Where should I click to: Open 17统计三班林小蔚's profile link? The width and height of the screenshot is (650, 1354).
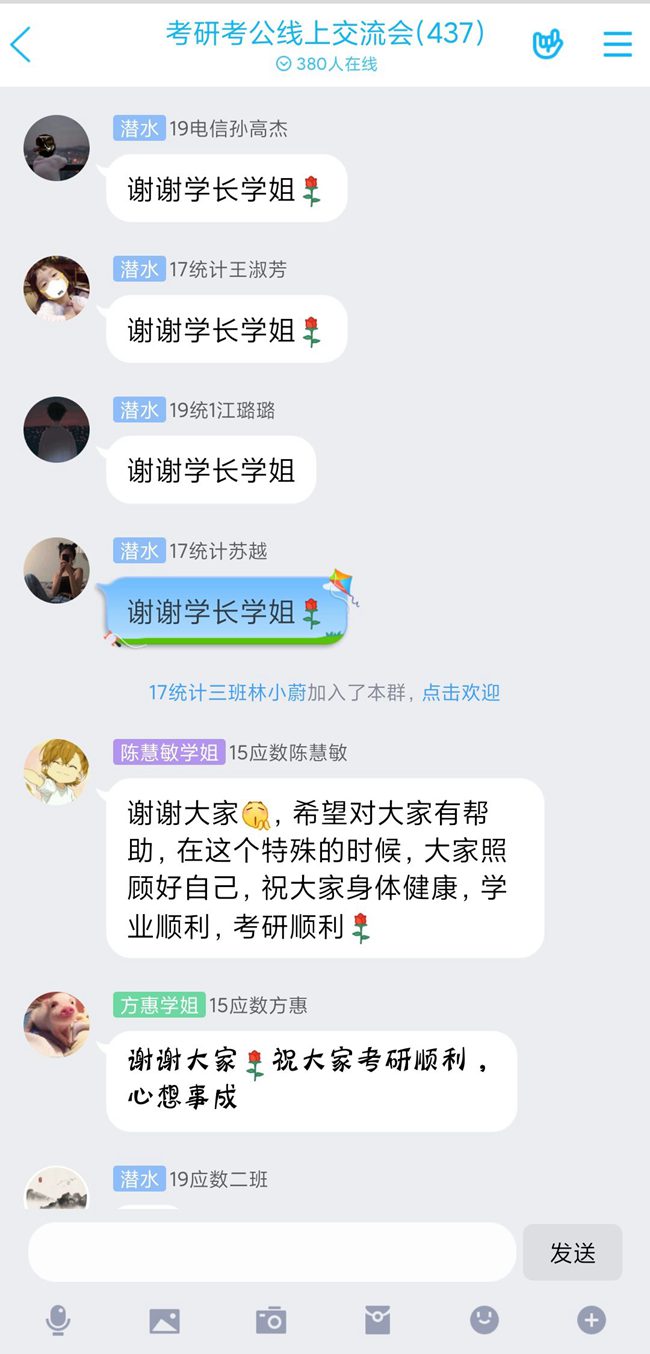[x=227, y=692]
